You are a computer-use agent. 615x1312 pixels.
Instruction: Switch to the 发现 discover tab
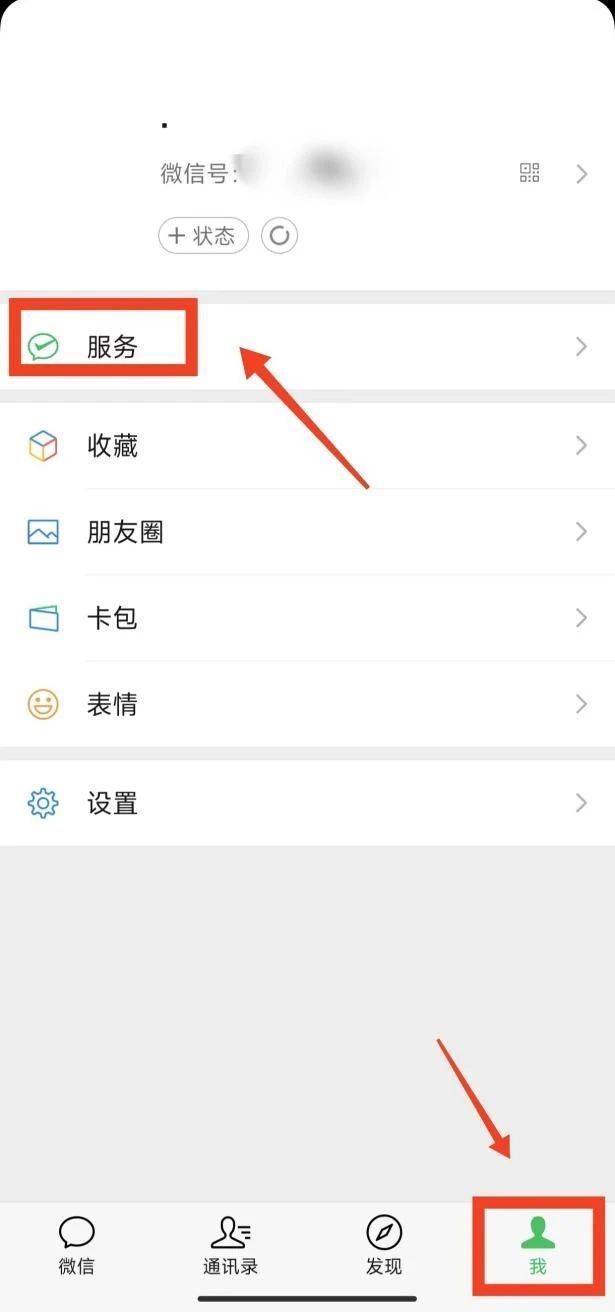point(384,1245)
